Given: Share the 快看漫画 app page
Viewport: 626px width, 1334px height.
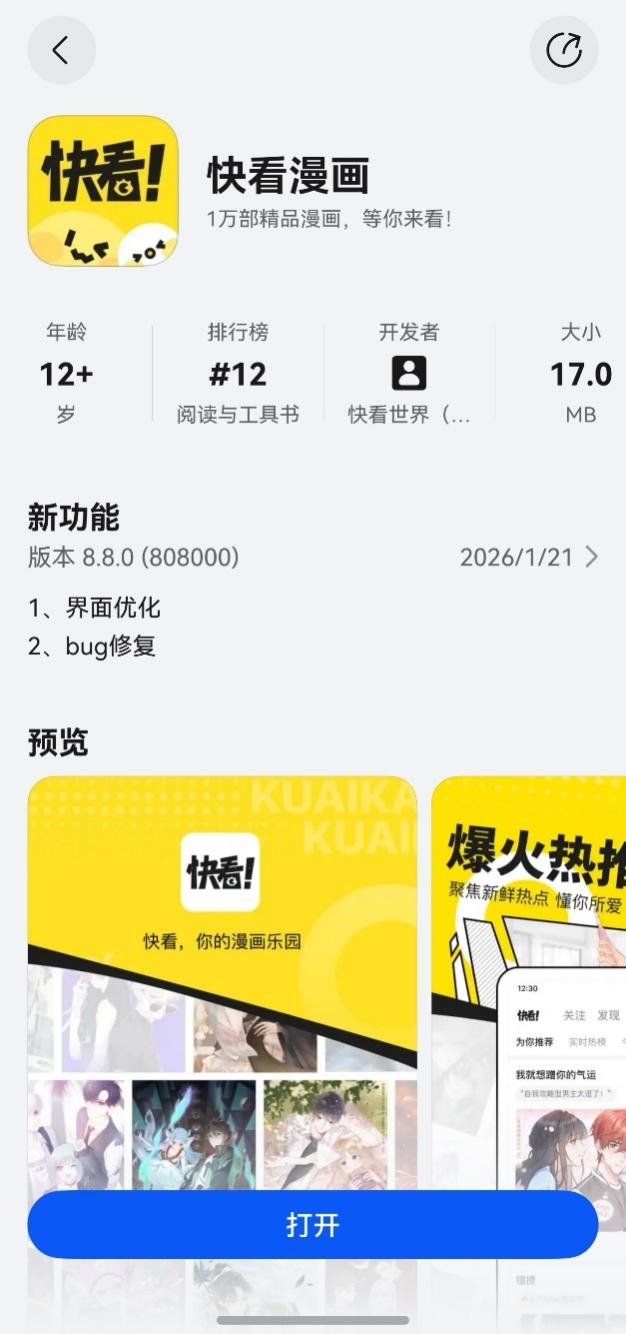Looking at the screenshot, I should pos(564,50).
